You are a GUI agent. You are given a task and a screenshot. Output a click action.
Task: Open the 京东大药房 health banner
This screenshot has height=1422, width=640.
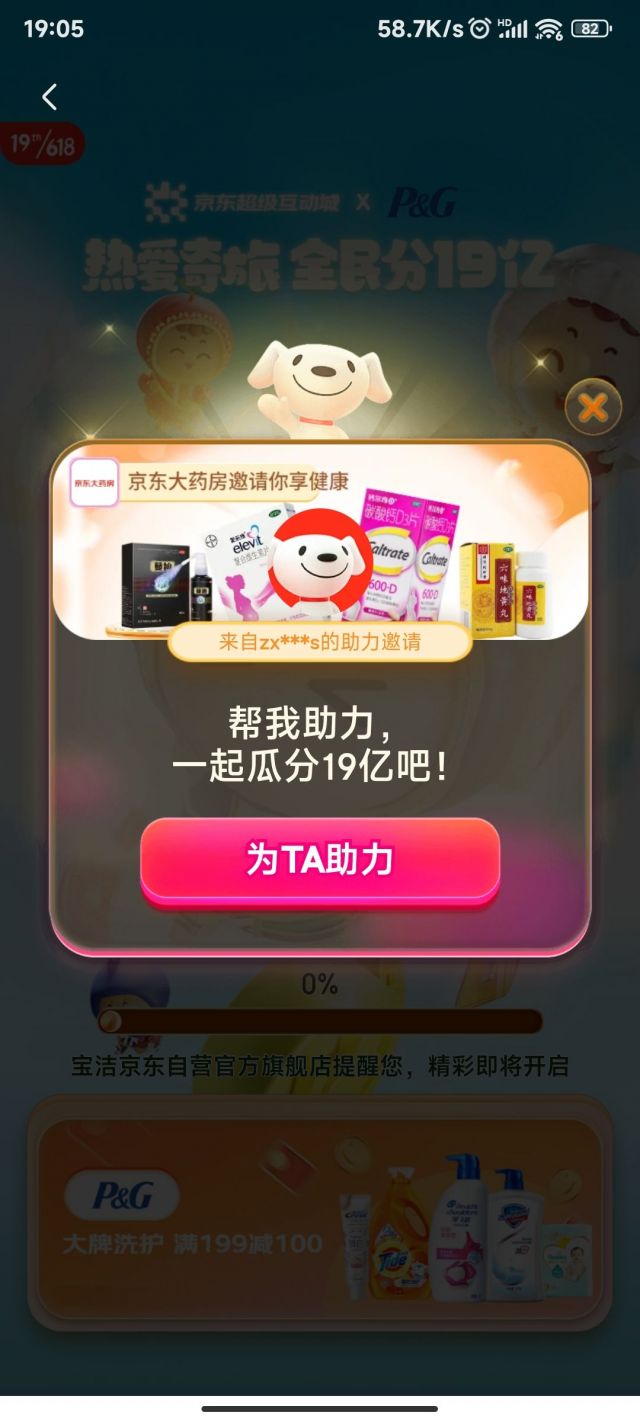[x=320, y=543]
